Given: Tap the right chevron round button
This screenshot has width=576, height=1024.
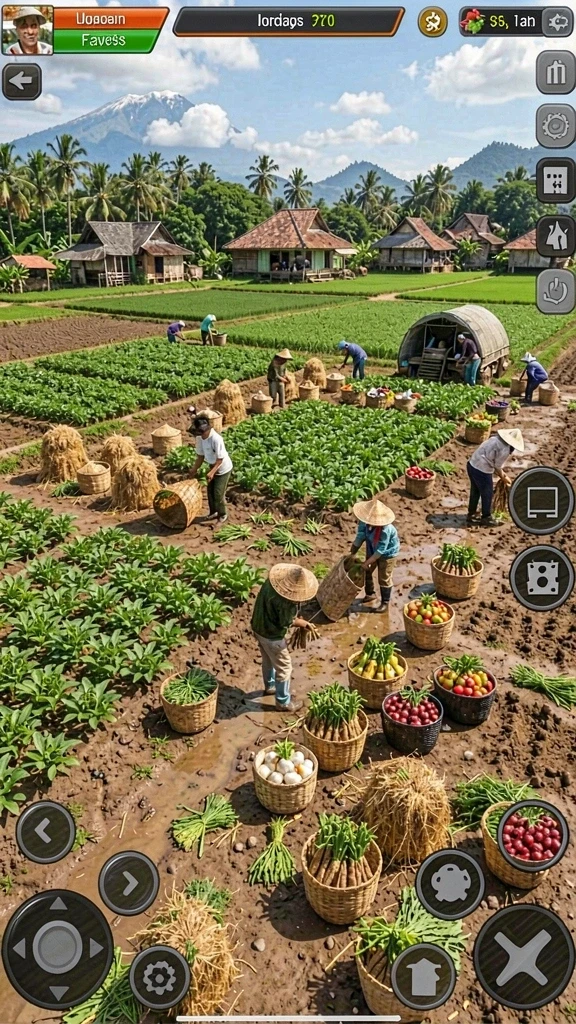Looking at the screenshot, I should 129,883.
